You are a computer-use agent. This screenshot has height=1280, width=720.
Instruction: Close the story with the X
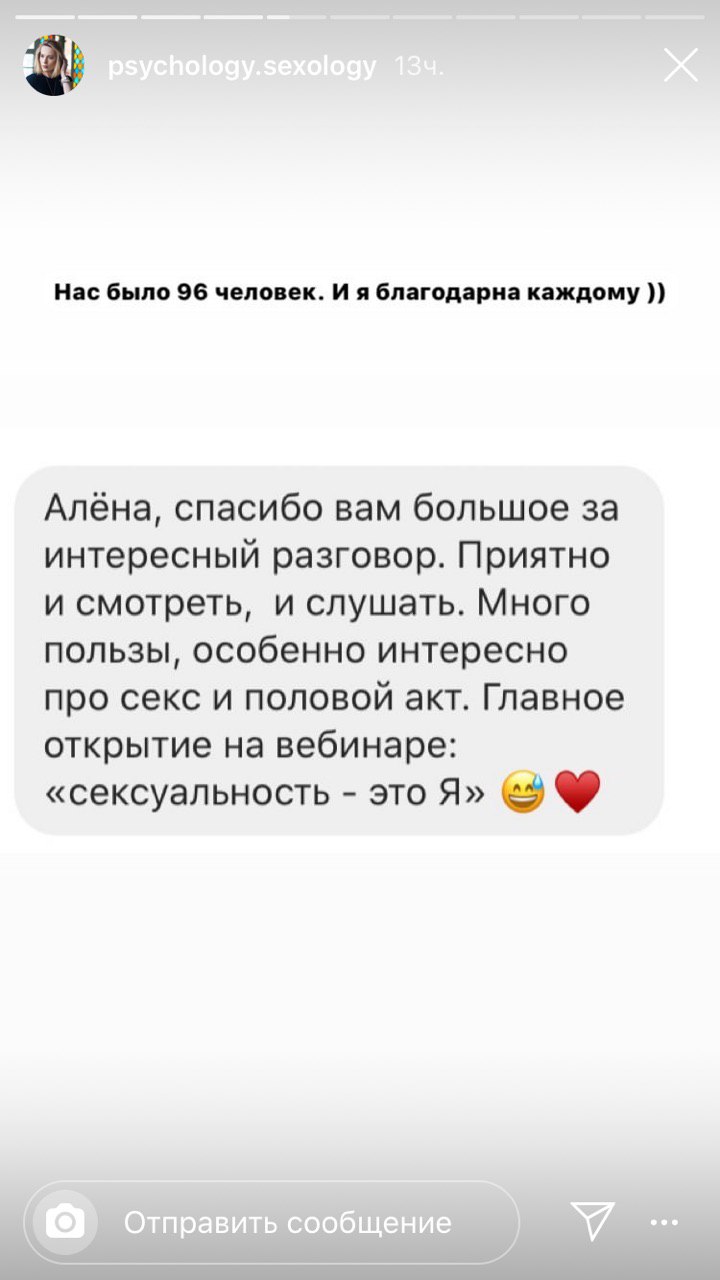point(681,66)
